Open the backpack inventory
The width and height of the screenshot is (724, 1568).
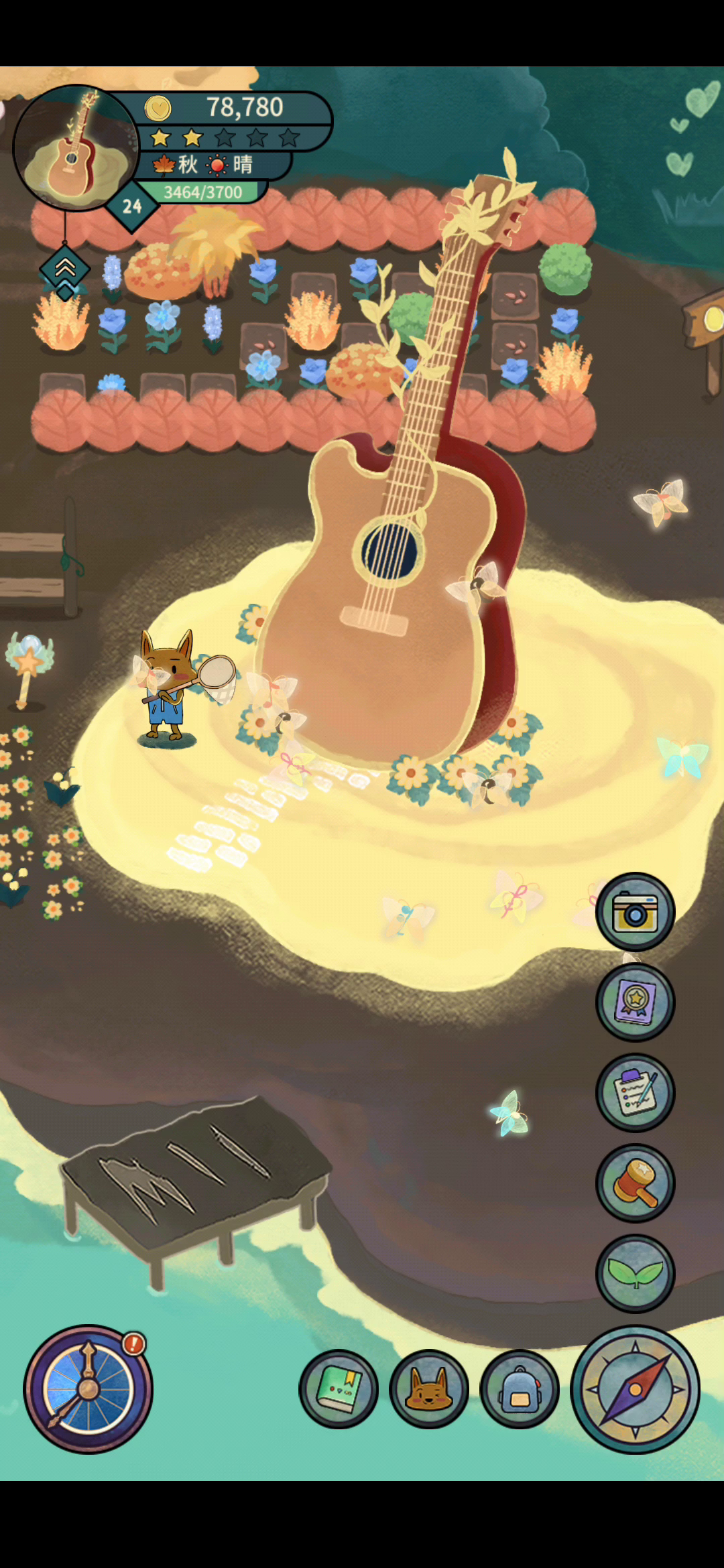[519, 1389]
